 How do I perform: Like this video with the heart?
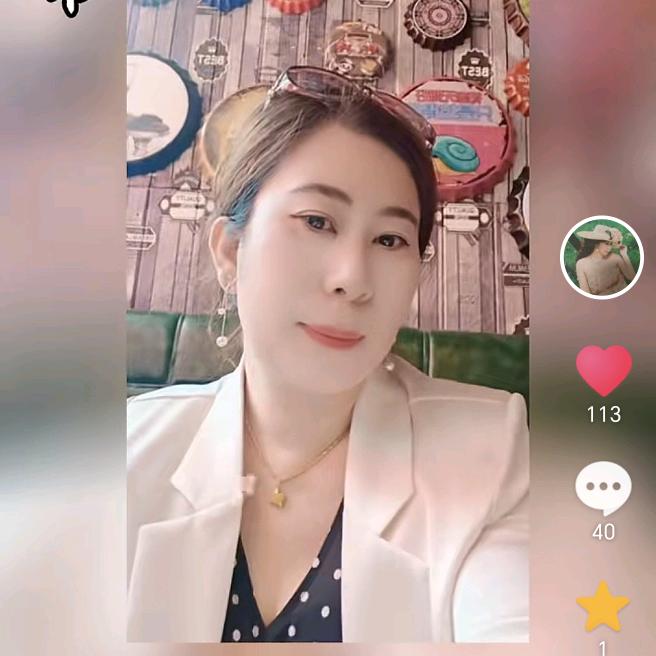(603, 370)
